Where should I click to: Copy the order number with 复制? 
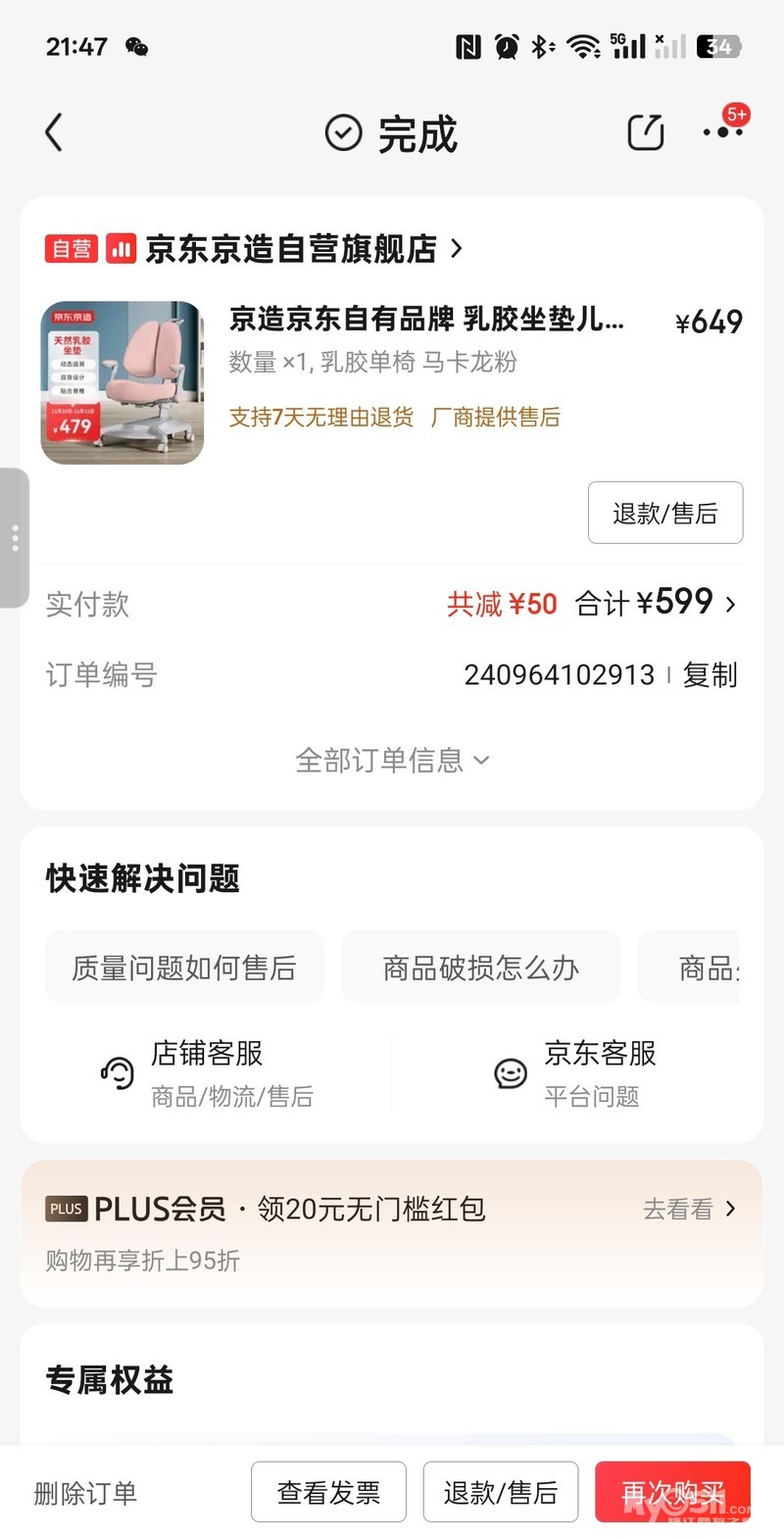coord(710,674)
